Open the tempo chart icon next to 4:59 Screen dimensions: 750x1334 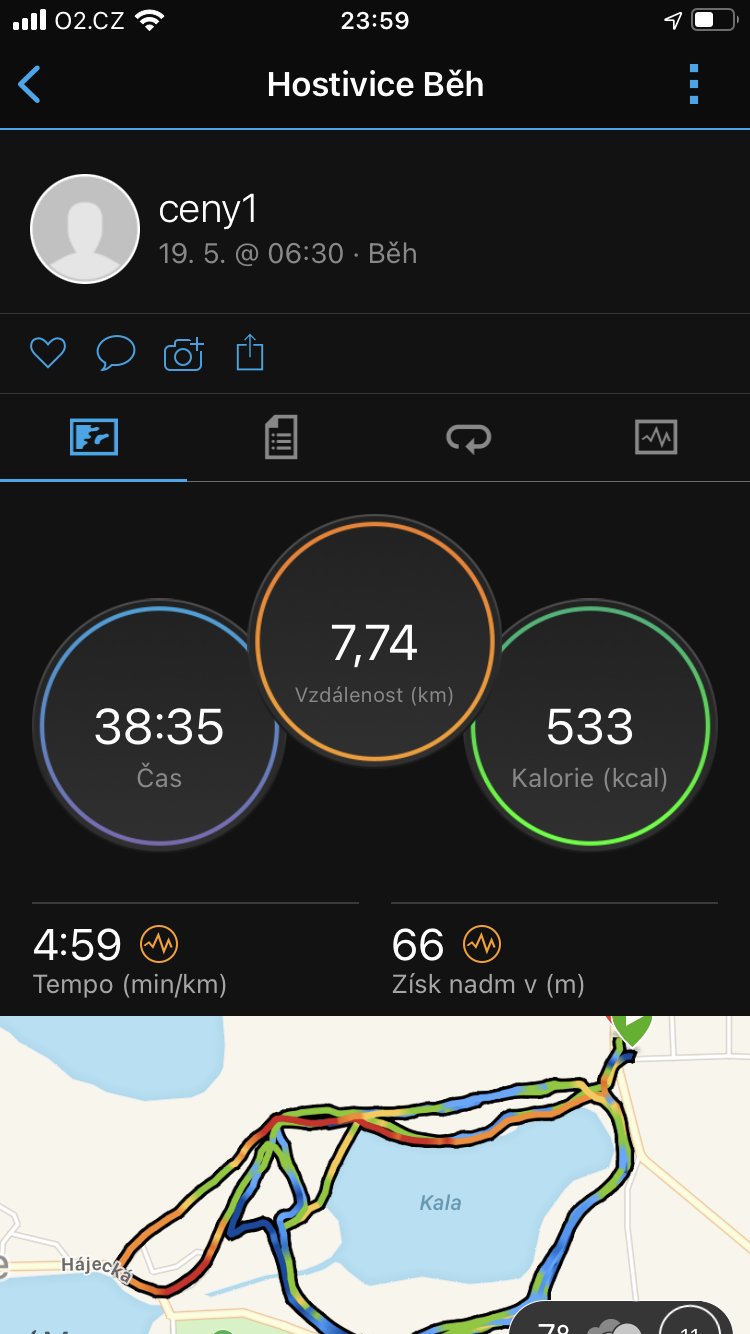tap(158, 943)
